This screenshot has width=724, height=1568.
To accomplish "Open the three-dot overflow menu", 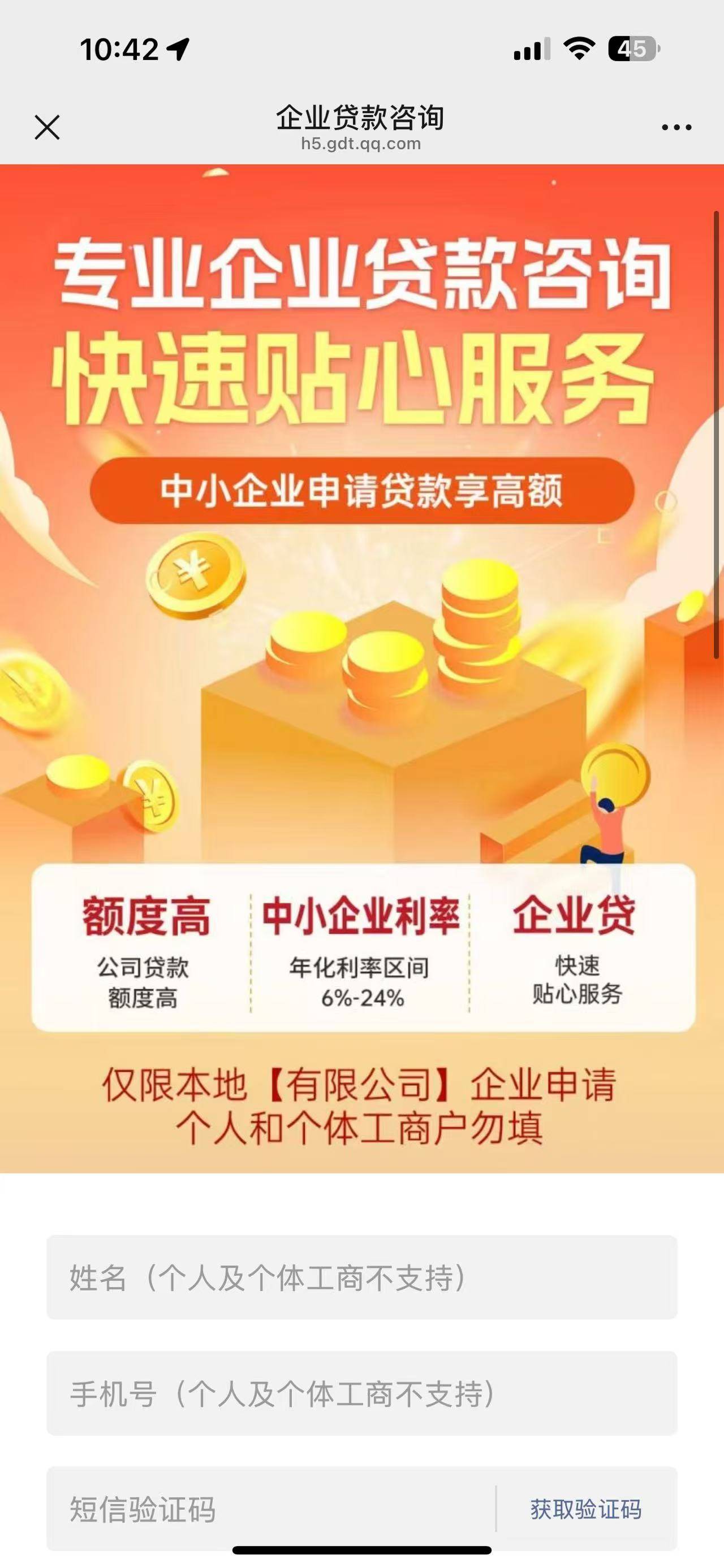I will (x=676, y=127).
